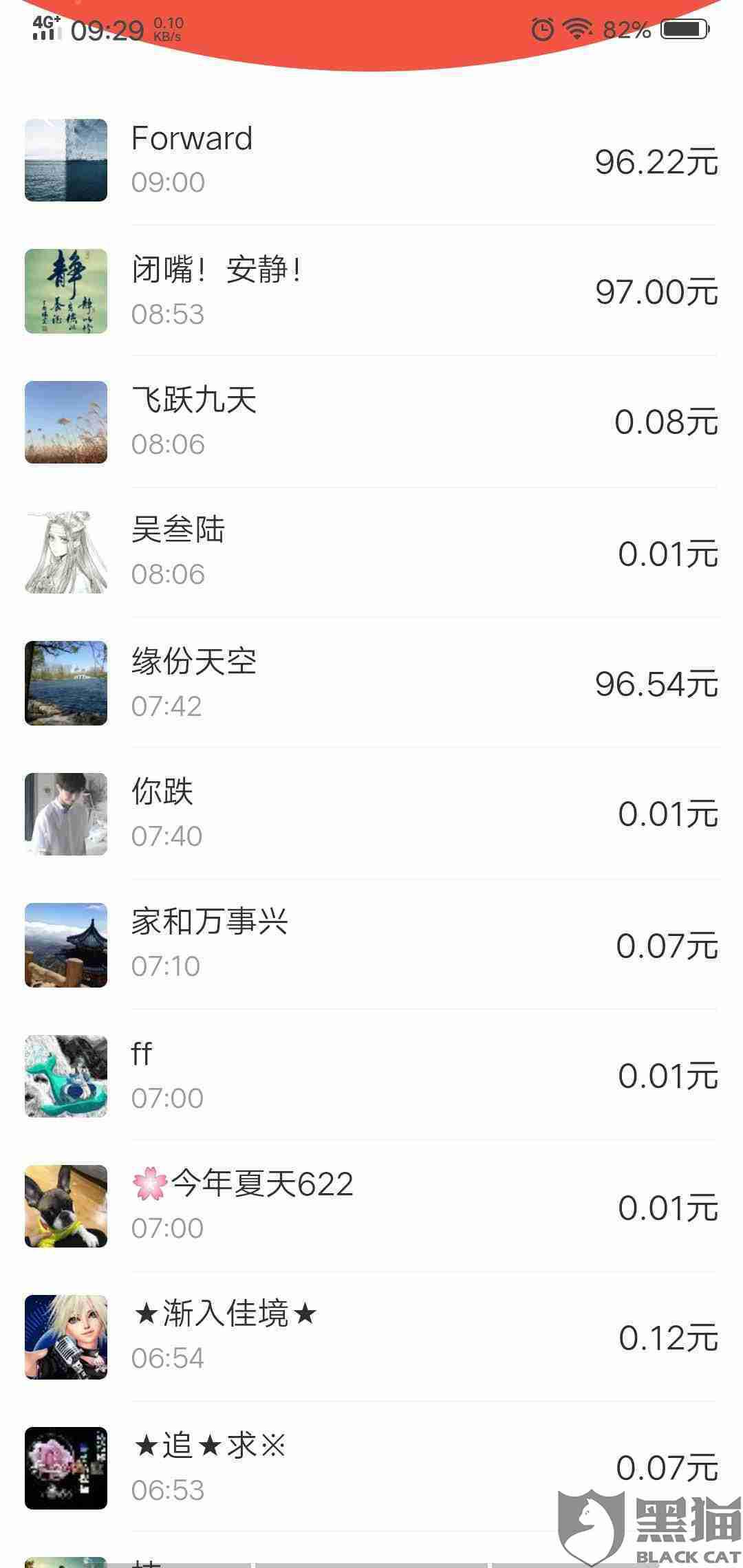Select the ff recipient row
The width and height of the screenshot is (743, 1568).
point(371,1075)
